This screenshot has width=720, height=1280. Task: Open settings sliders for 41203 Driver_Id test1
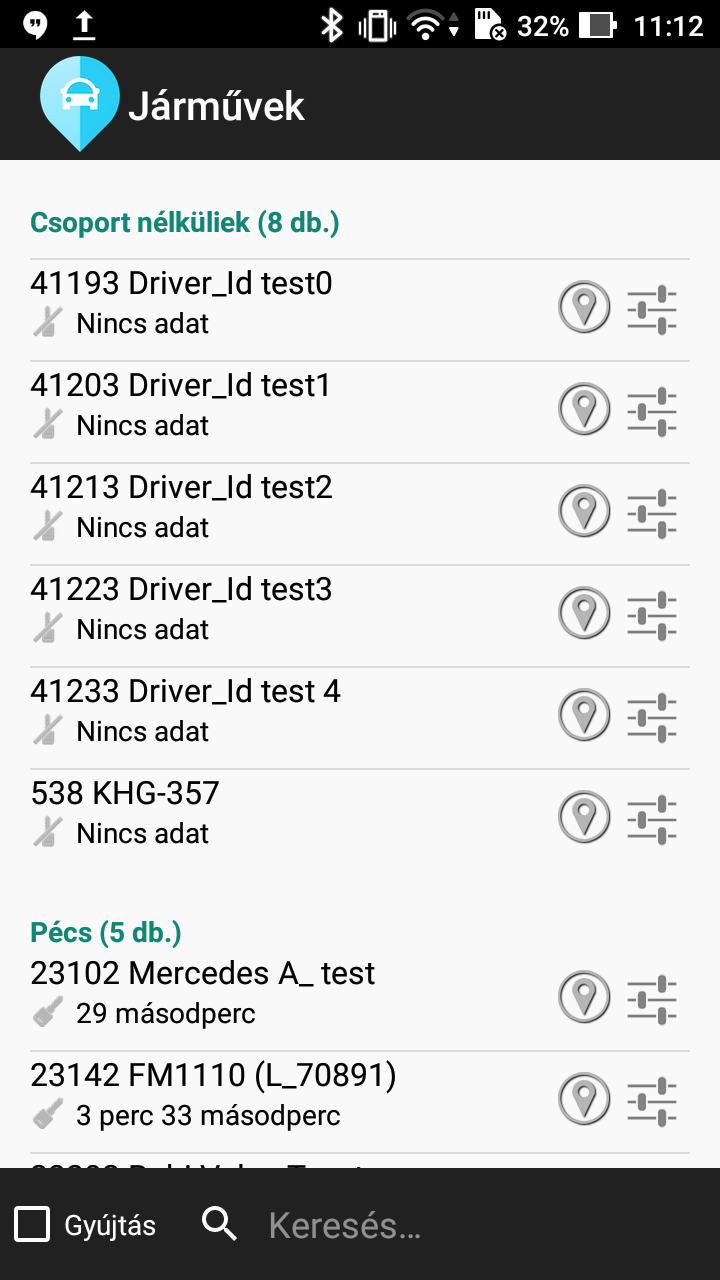pos(652,411)
